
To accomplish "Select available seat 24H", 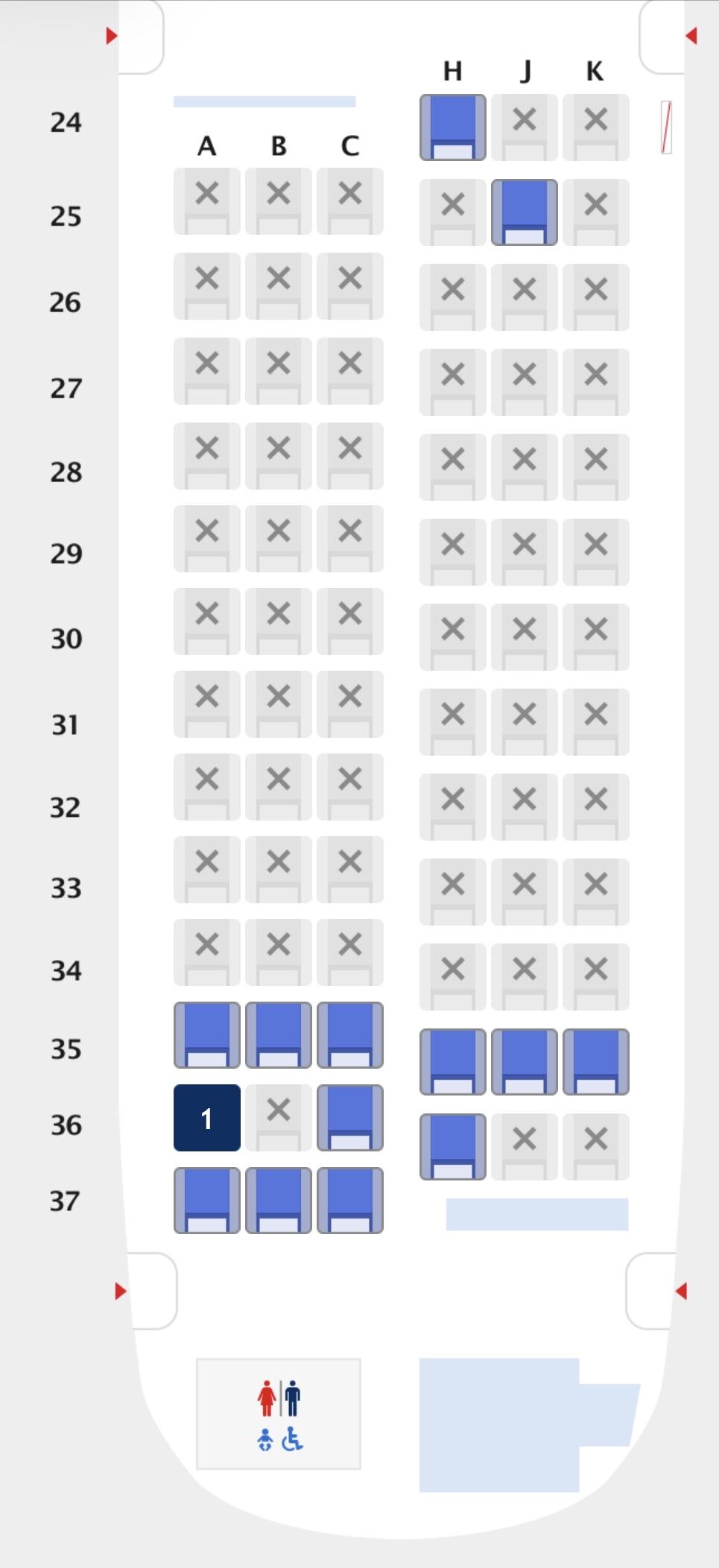I will point(452,127).
